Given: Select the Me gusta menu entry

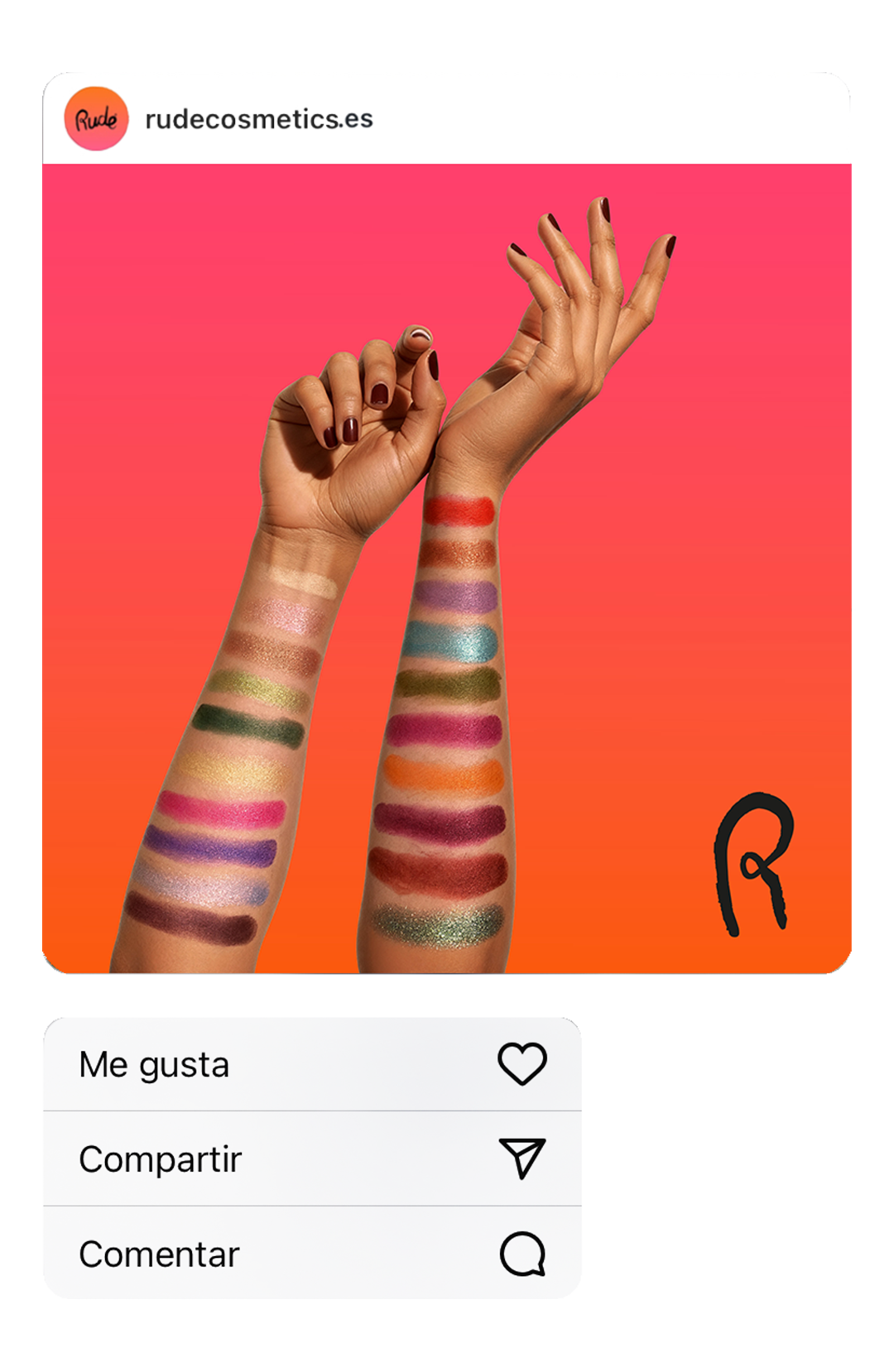Looking at the screenshot, I should pyautogui.click(x=154, y=1065).
